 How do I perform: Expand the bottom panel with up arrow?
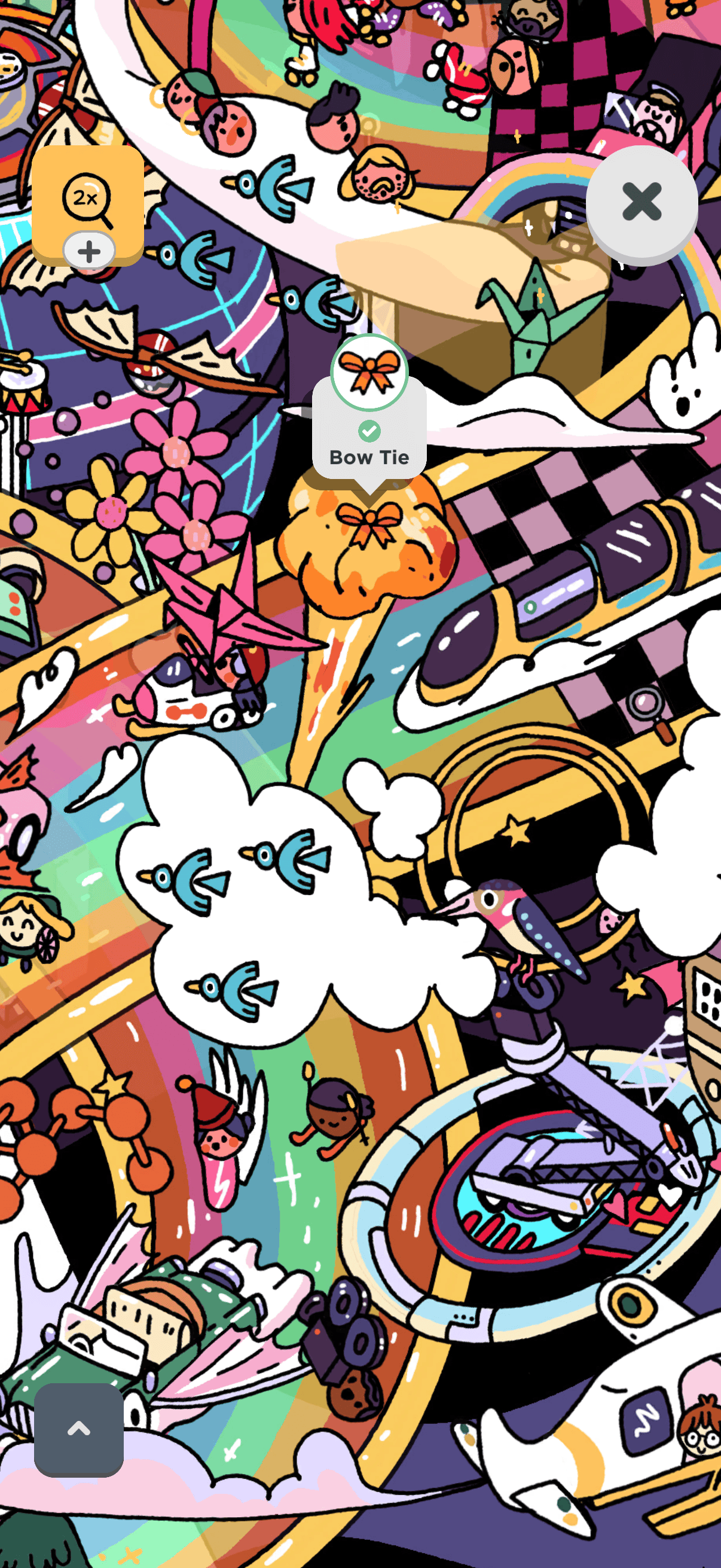pyautogui.click(x=78, y=1429)
